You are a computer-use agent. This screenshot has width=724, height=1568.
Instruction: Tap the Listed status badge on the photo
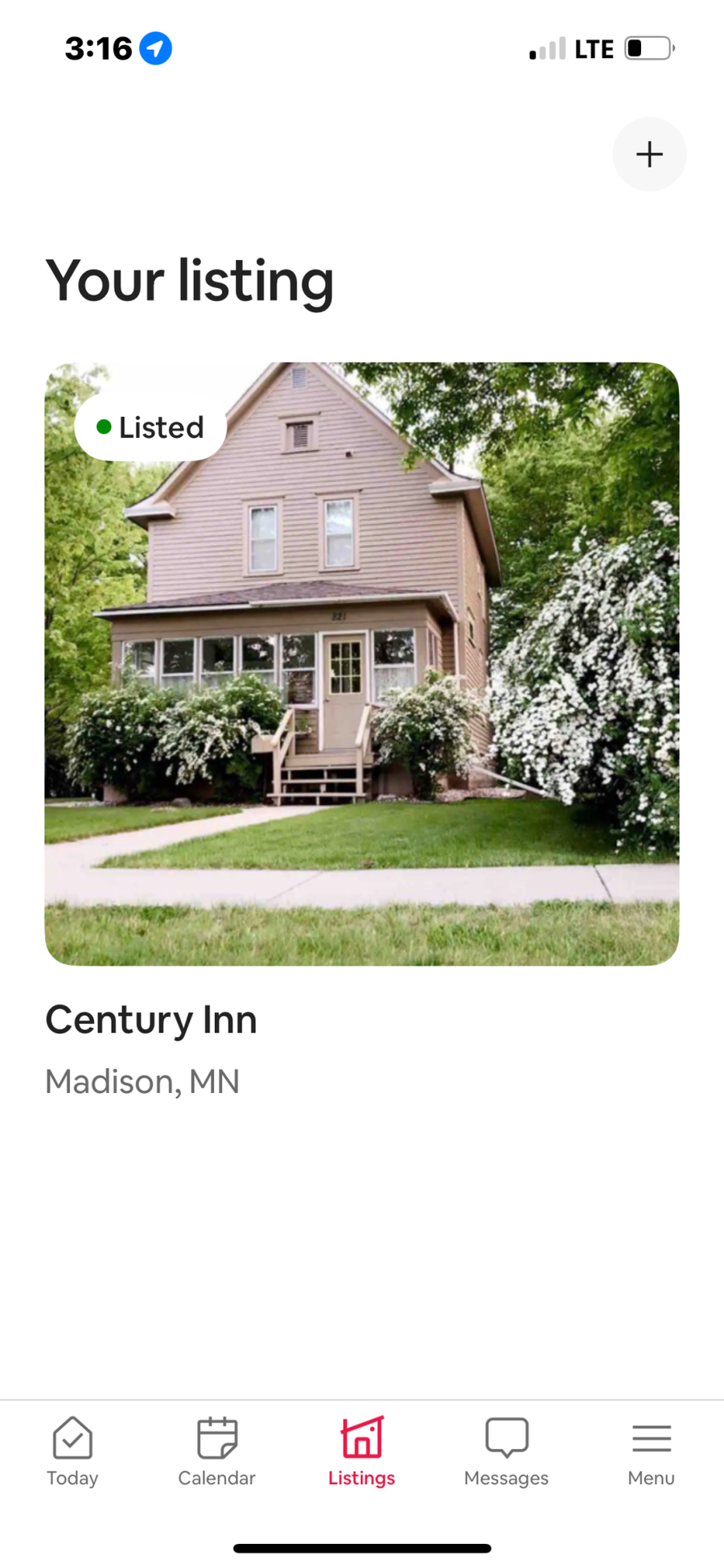click(150, 427)
